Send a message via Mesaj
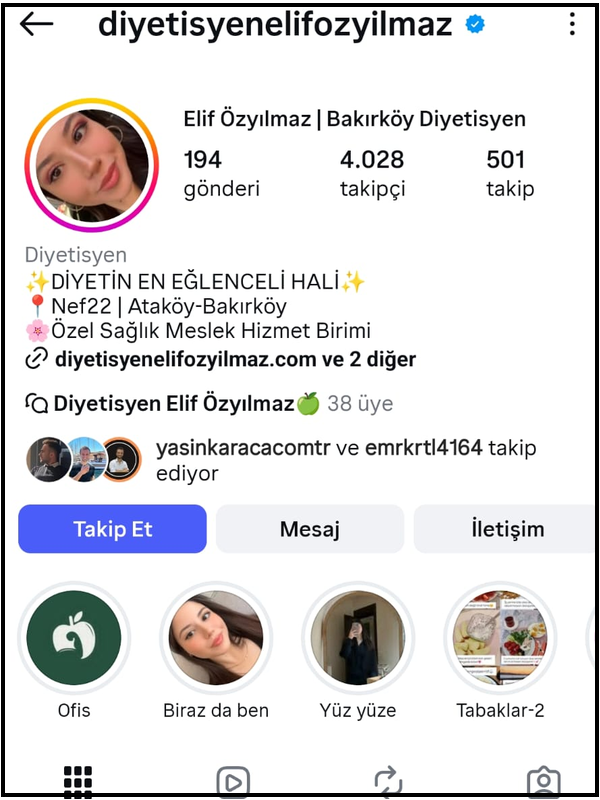The width and height of the screenshot is (600, 800). [310, 529]
